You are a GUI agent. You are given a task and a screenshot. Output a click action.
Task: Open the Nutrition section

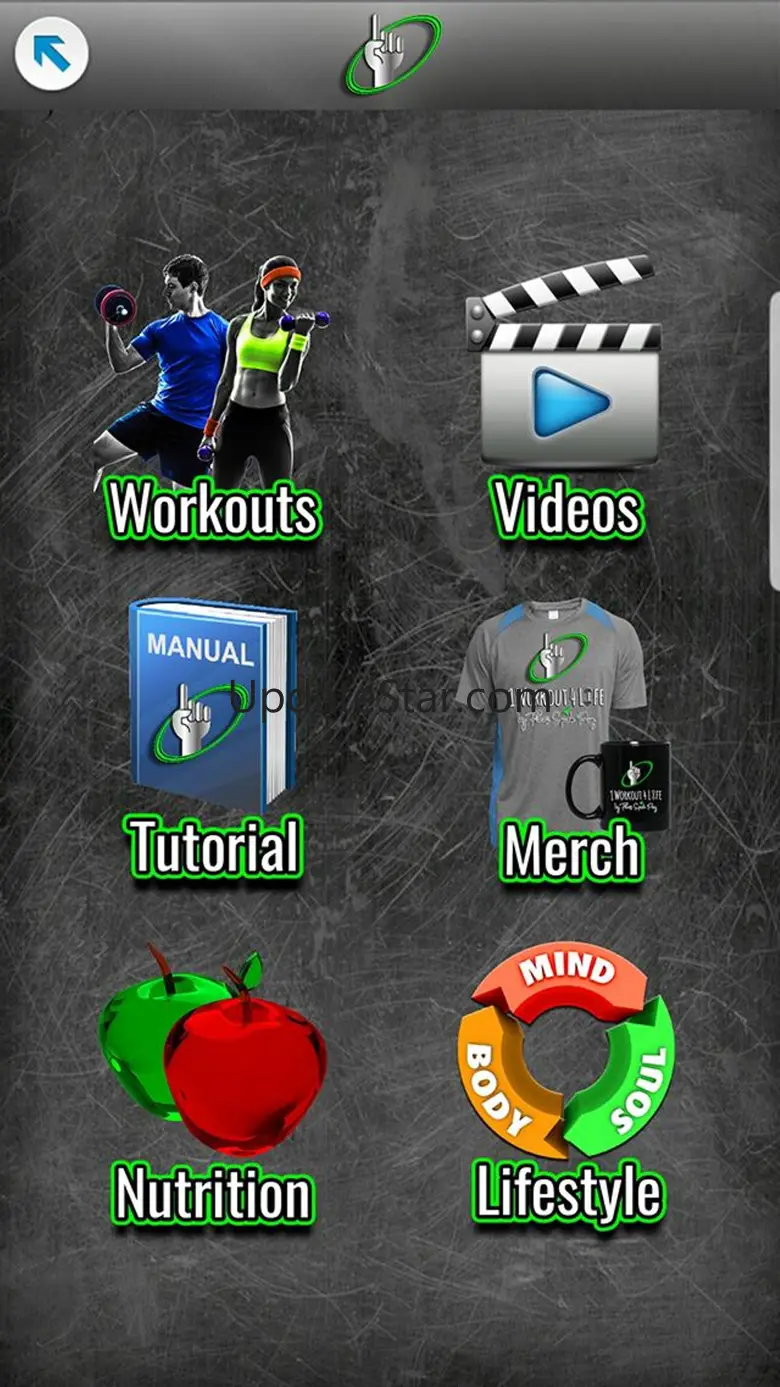pos(214,1085)
